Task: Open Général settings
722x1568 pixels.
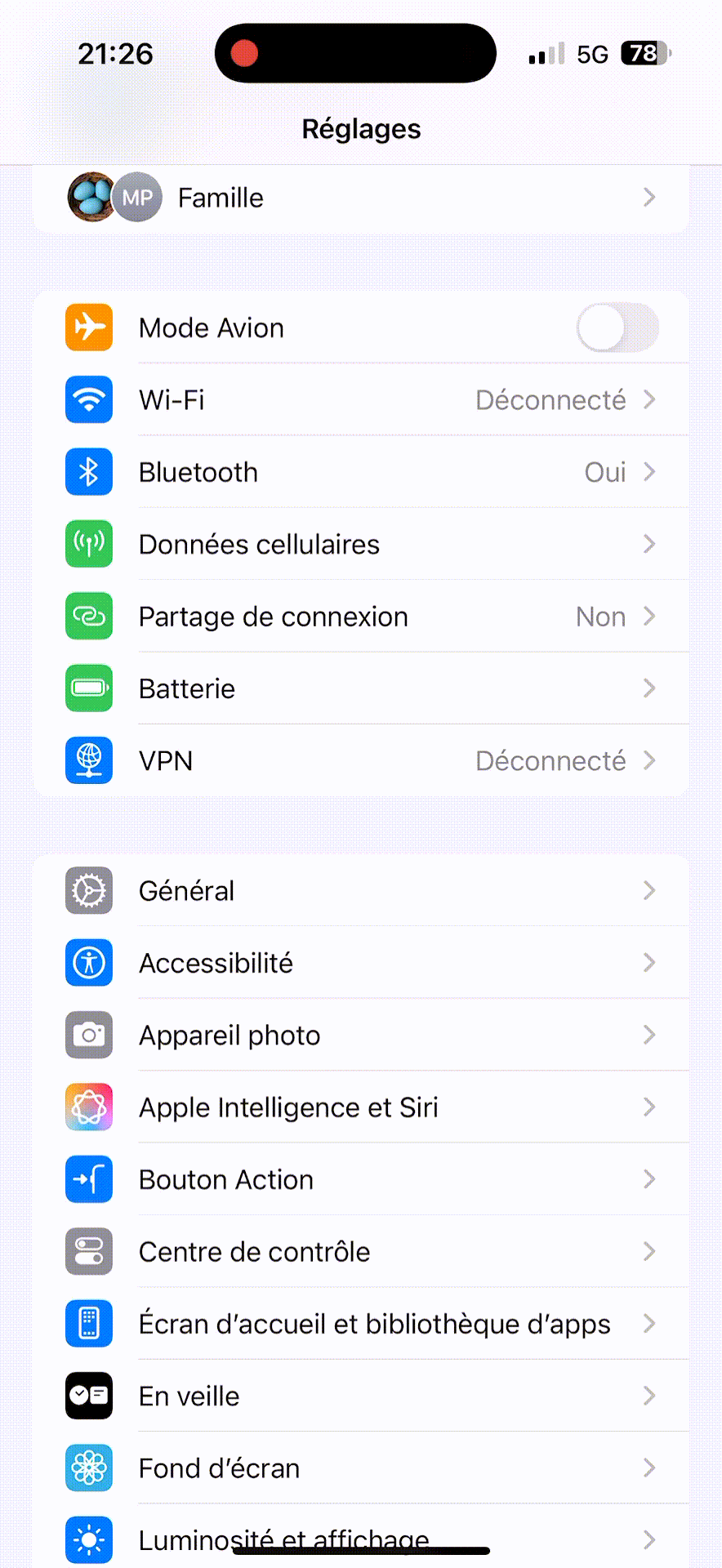Action: point(359,891)
